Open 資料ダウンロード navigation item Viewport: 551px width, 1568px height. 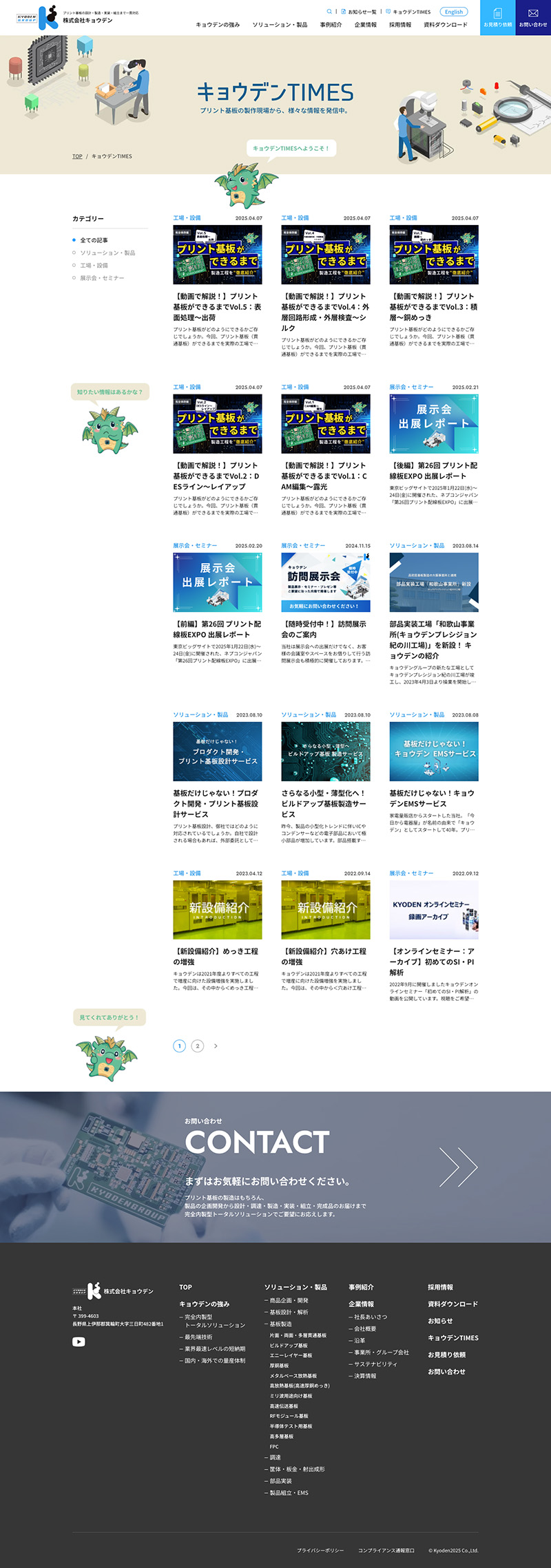(445, 25)
